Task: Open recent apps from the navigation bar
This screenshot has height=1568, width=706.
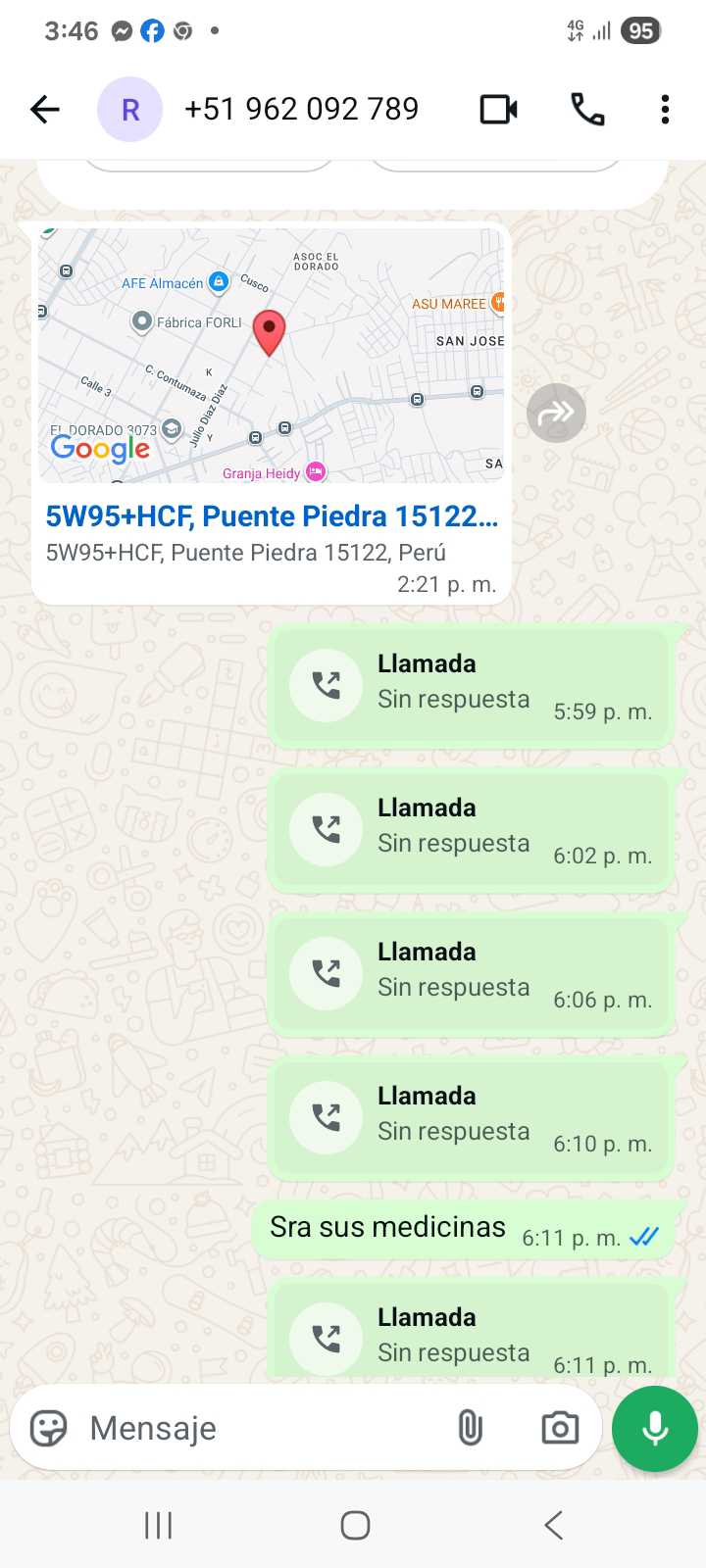Action: point(158,1525)
